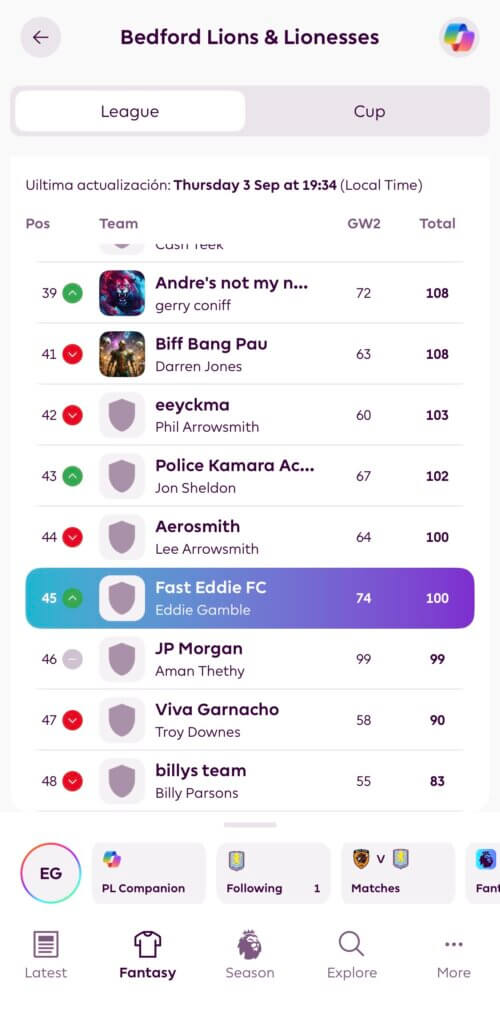Open the Copilot companion icon
The image size is (500, 1024).
click(x=459, y=37)
